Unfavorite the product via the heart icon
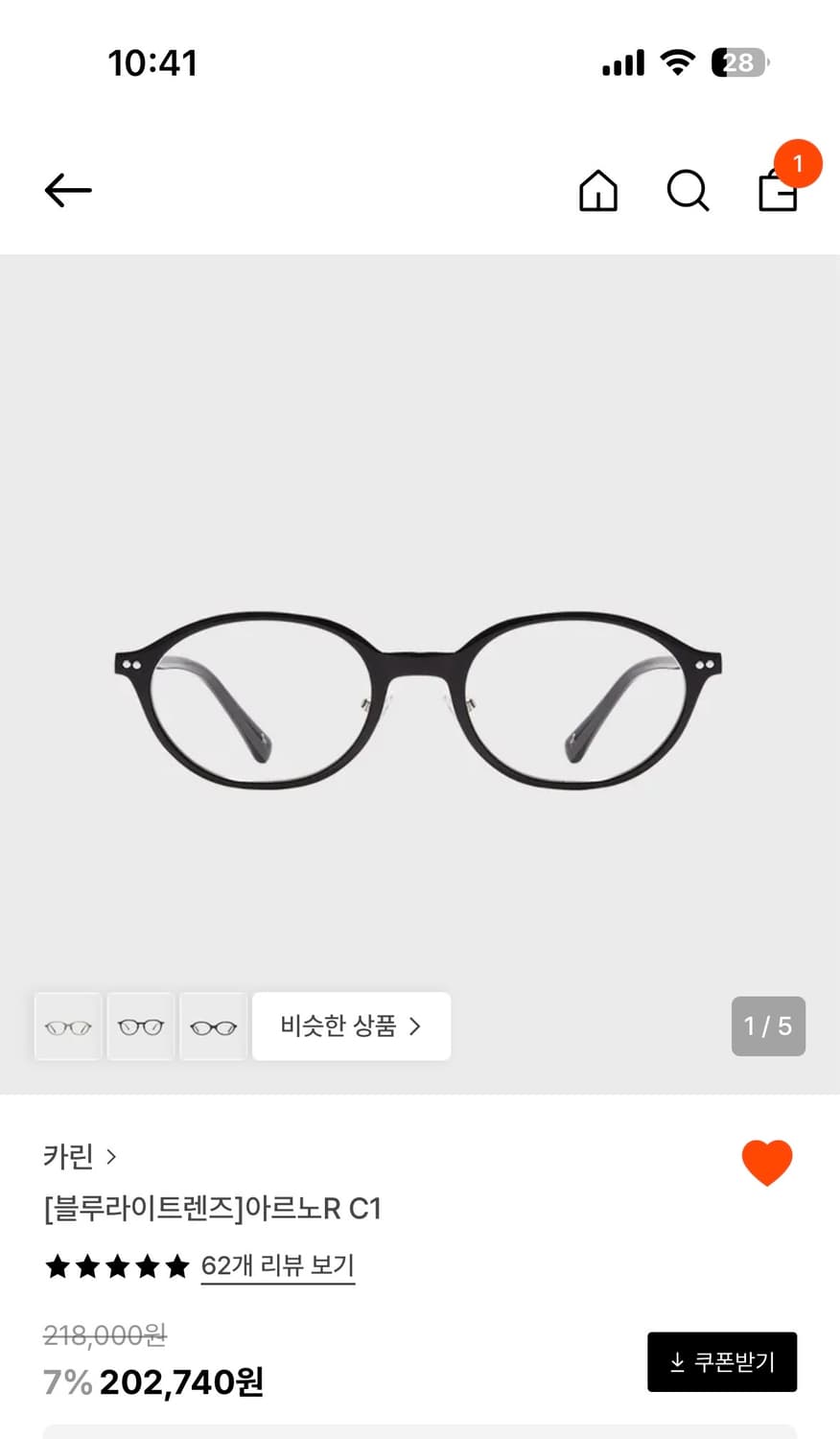Viewport: 840px width, 1439px height. point(766,1163)
